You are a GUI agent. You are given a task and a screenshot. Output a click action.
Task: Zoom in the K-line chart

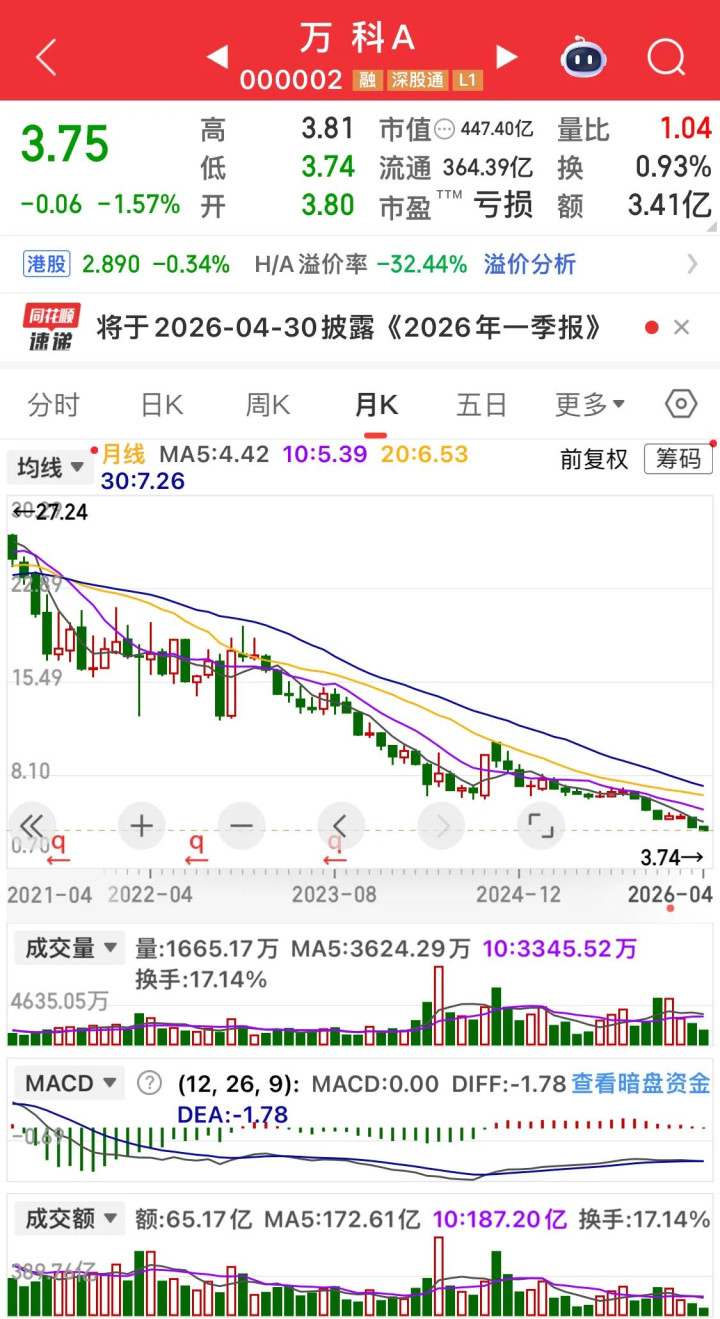141,826
